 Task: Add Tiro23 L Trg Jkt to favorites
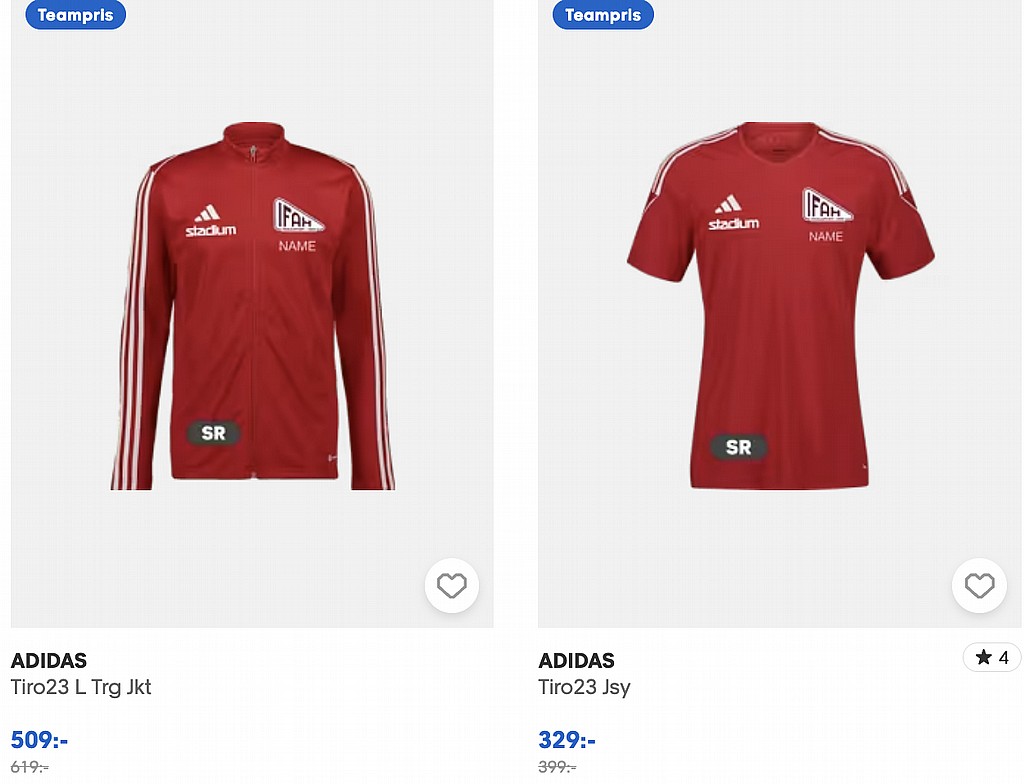451,586
